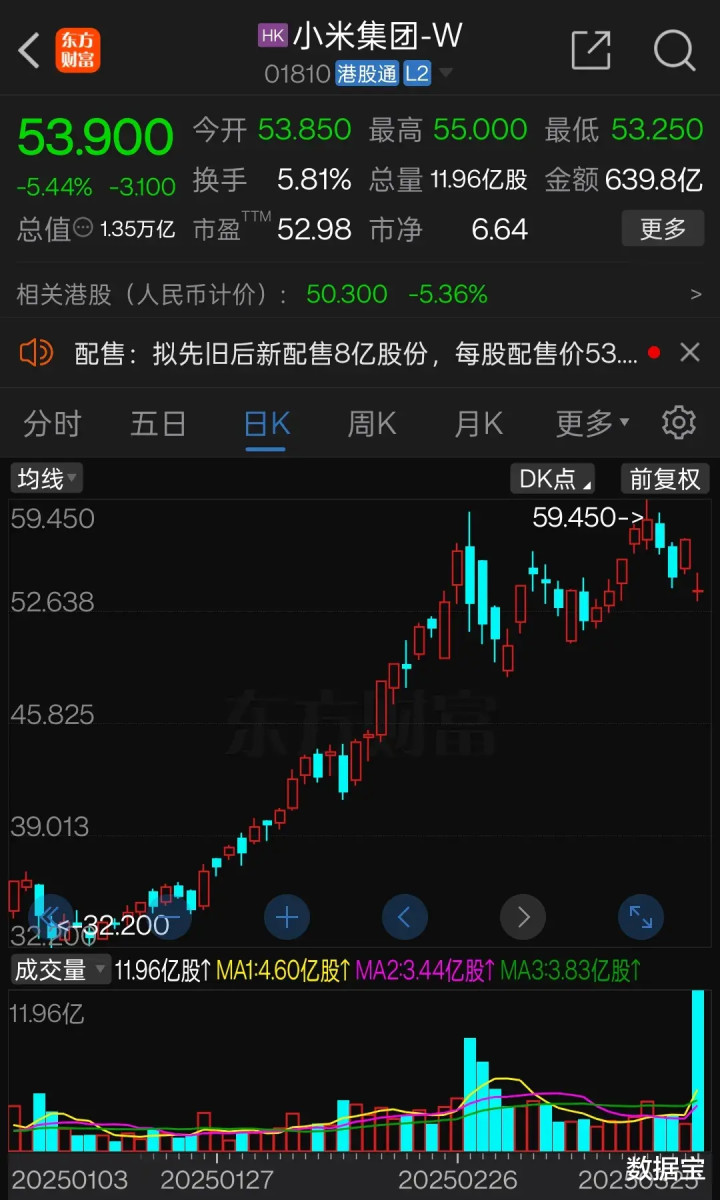Open the 成交量 indicator dropdown
This screenshot has height=1200, width=720.
point(61,969)
